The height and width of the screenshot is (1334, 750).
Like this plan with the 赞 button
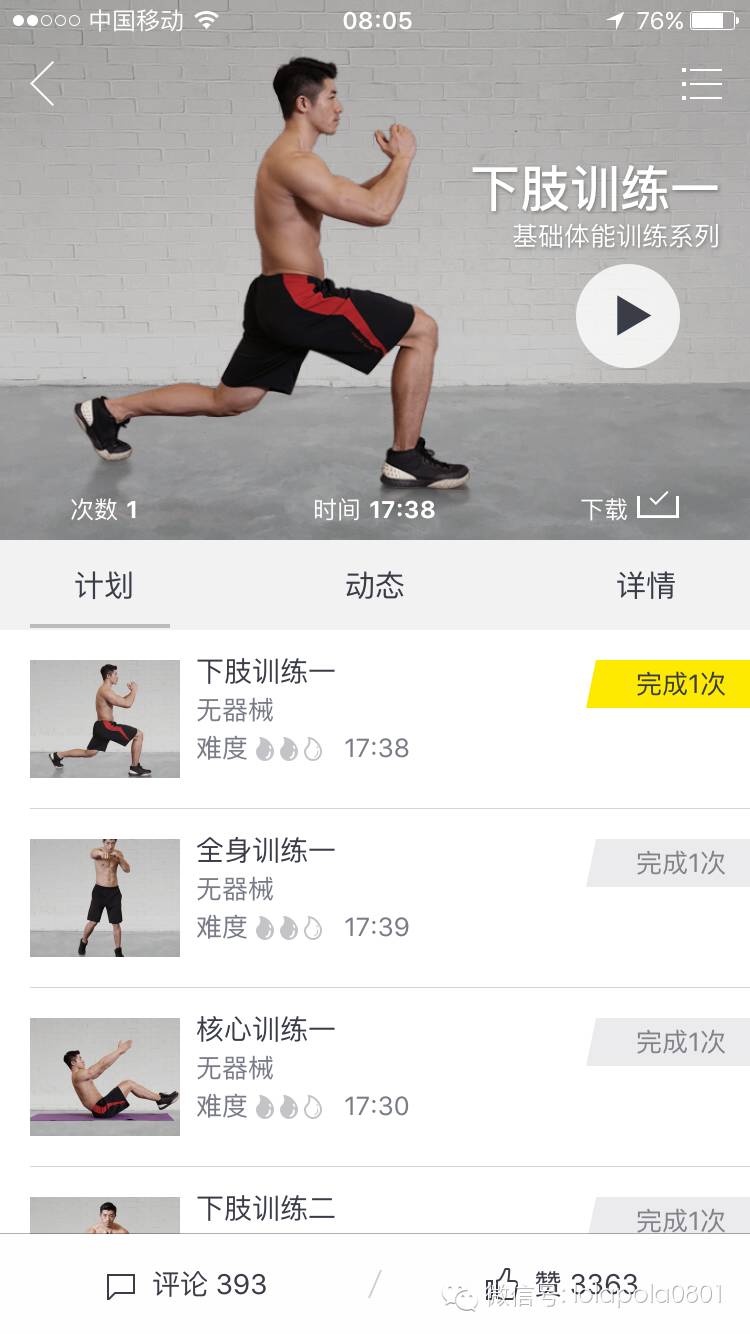(560, 1285)
